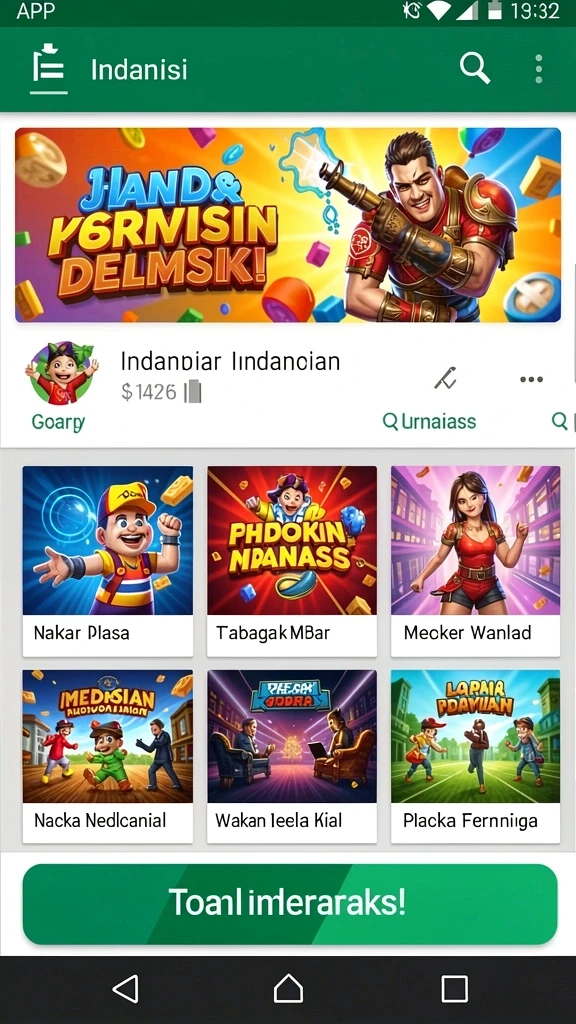Screen dimensions: 576x1024
Task: Tap the menu icon beside Indanisi
Action: point(48,67)
